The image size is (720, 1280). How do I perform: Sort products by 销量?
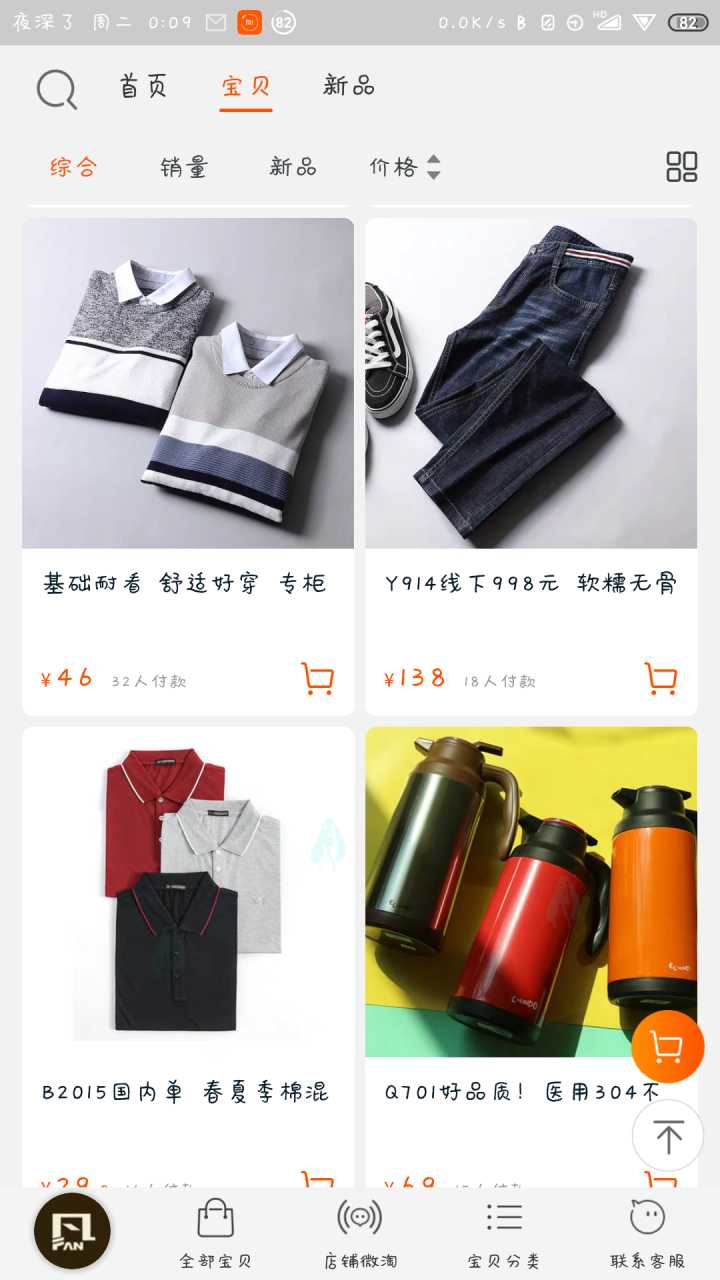pyautogui.click(x=184, y=167)
